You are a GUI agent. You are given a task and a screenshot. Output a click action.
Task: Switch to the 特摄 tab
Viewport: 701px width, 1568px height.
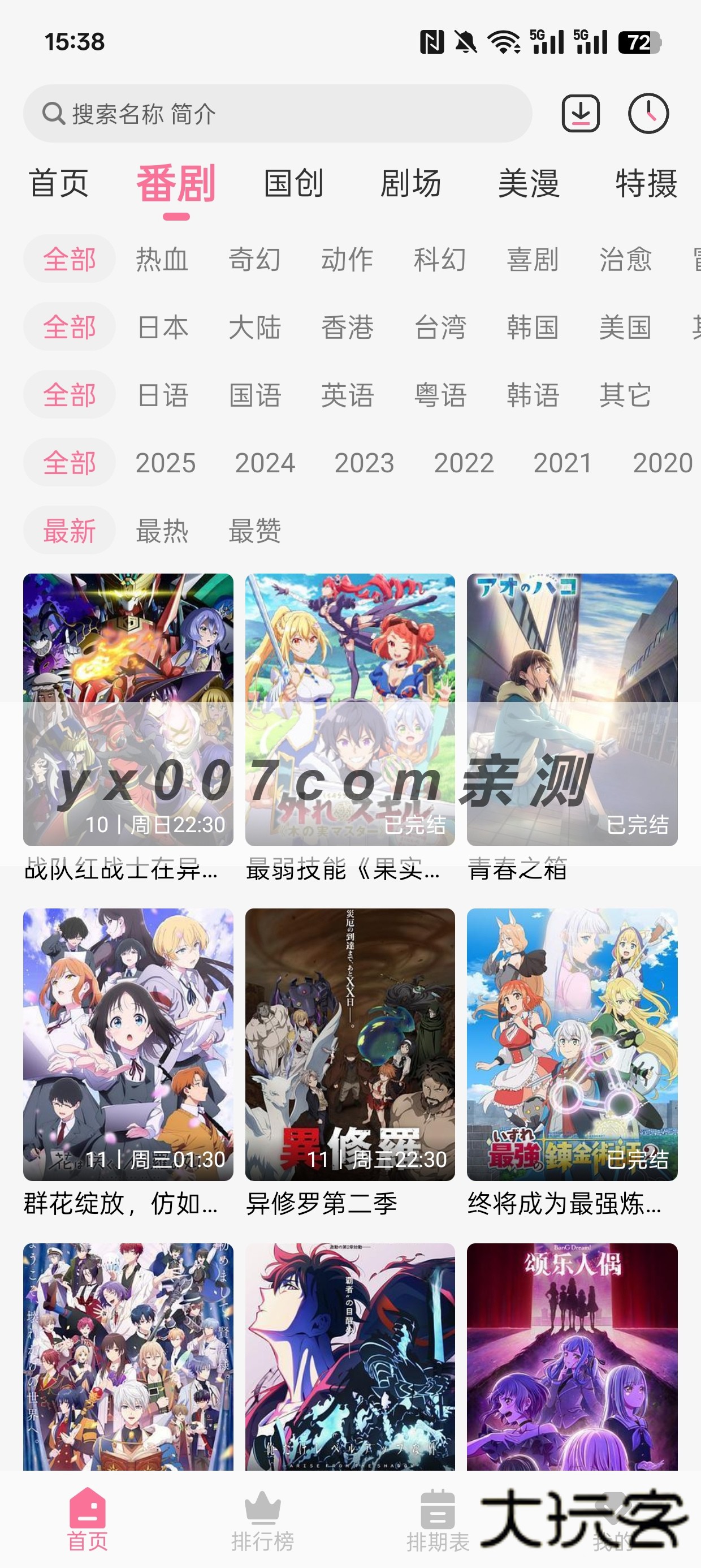[647, 184]
